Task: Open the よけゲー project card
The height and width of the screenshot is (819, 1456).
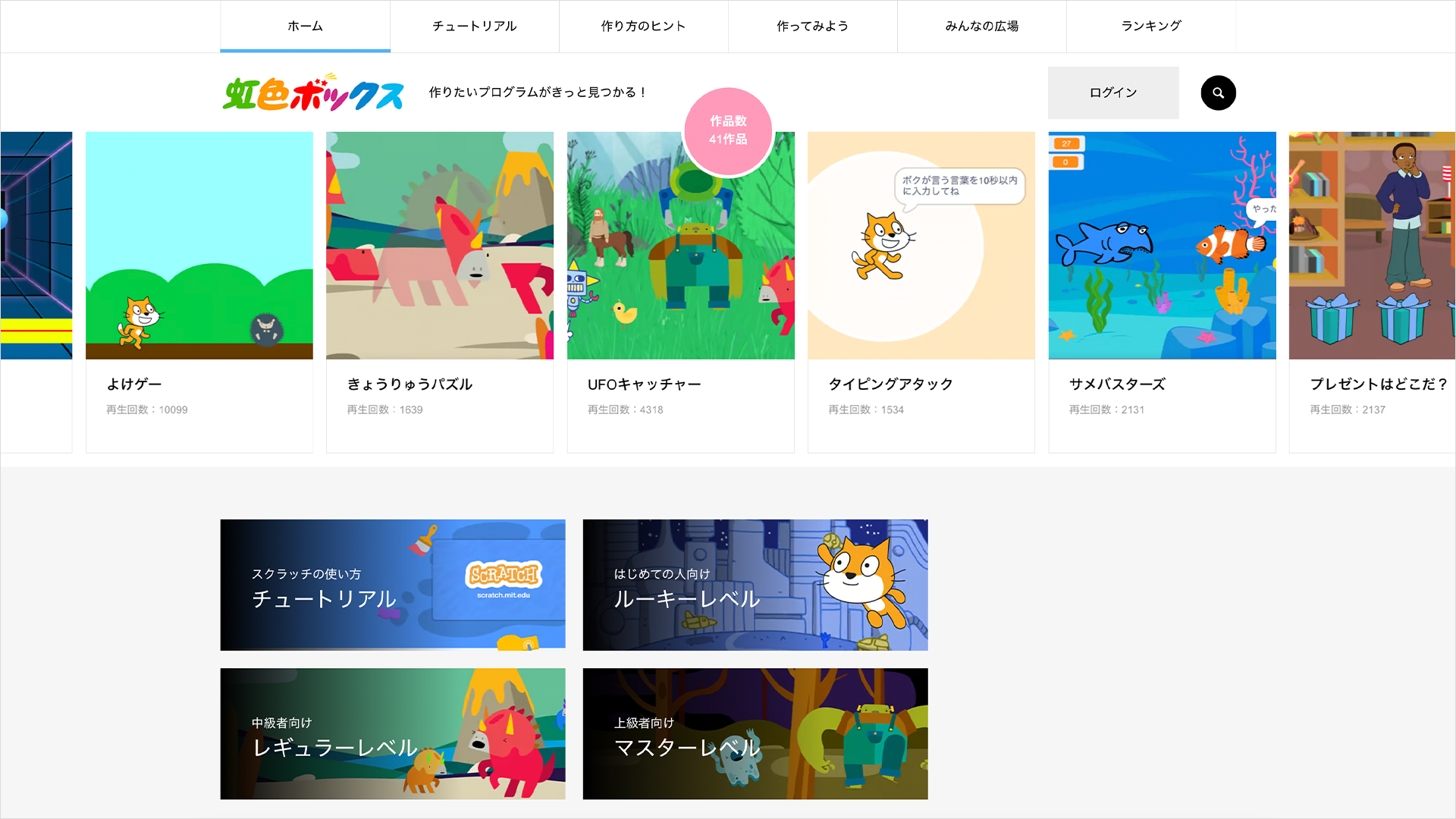Action: (x=199, y=292)
